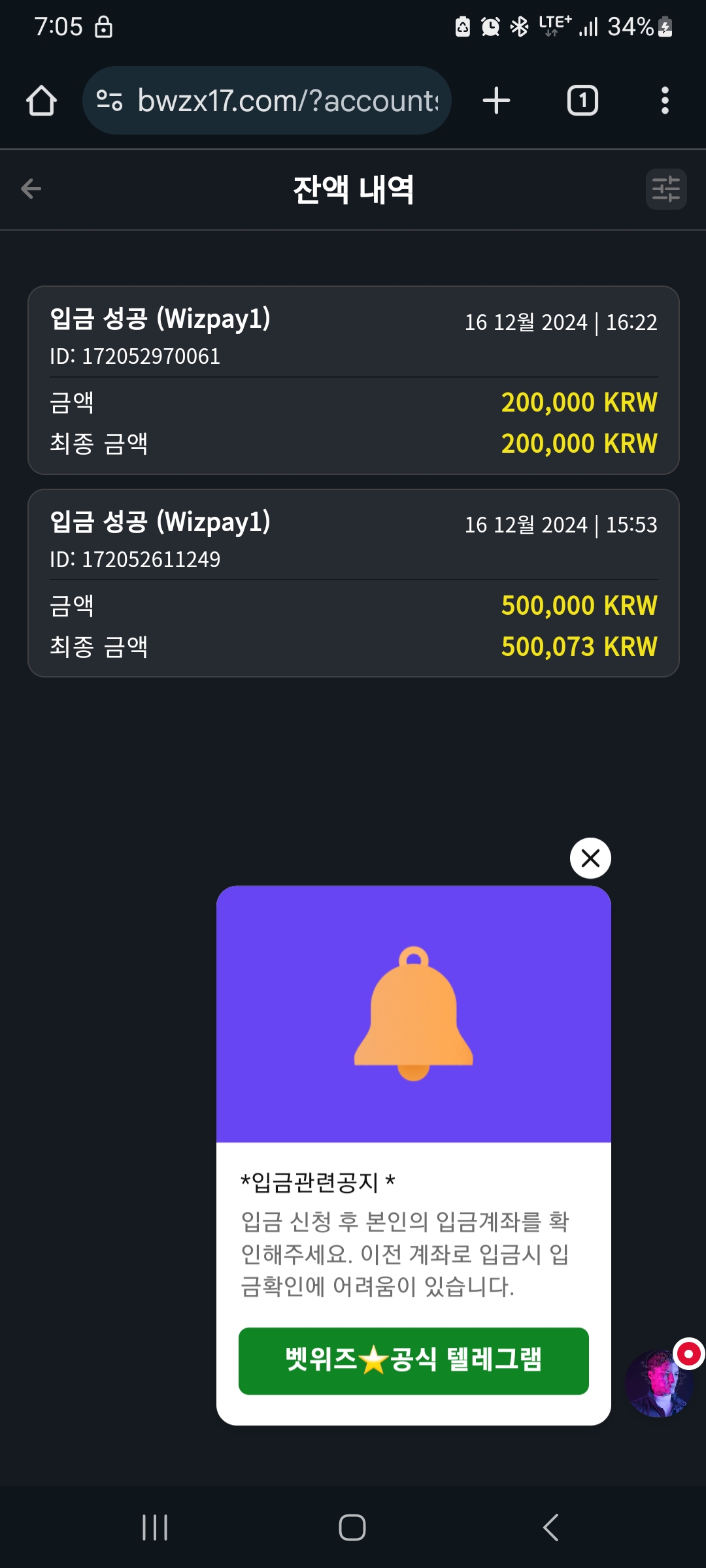Go back using the page's back arrow
Viewport: 706px width, 1568px height.
[31, 189]
